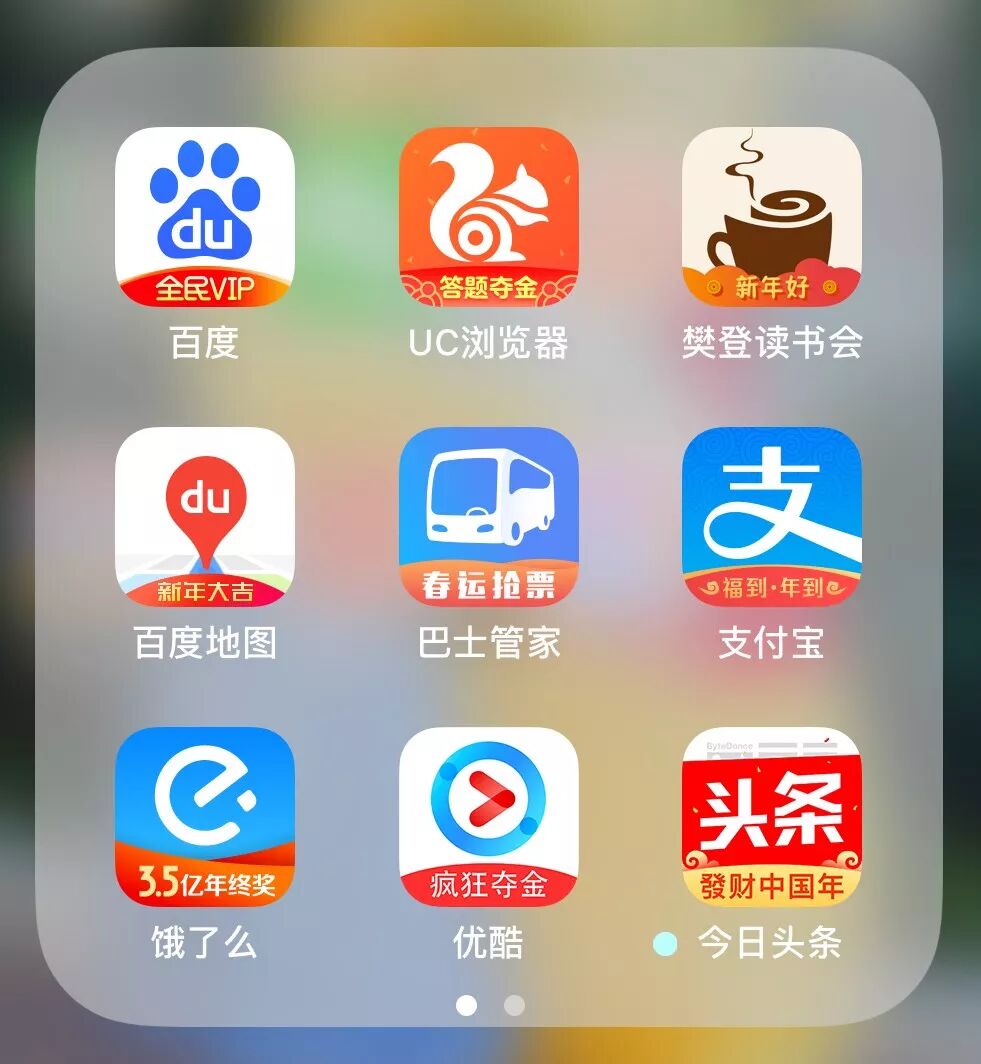Open the 巴士管家 app
The image size is (981, 1064).
[x=488, y=517]
